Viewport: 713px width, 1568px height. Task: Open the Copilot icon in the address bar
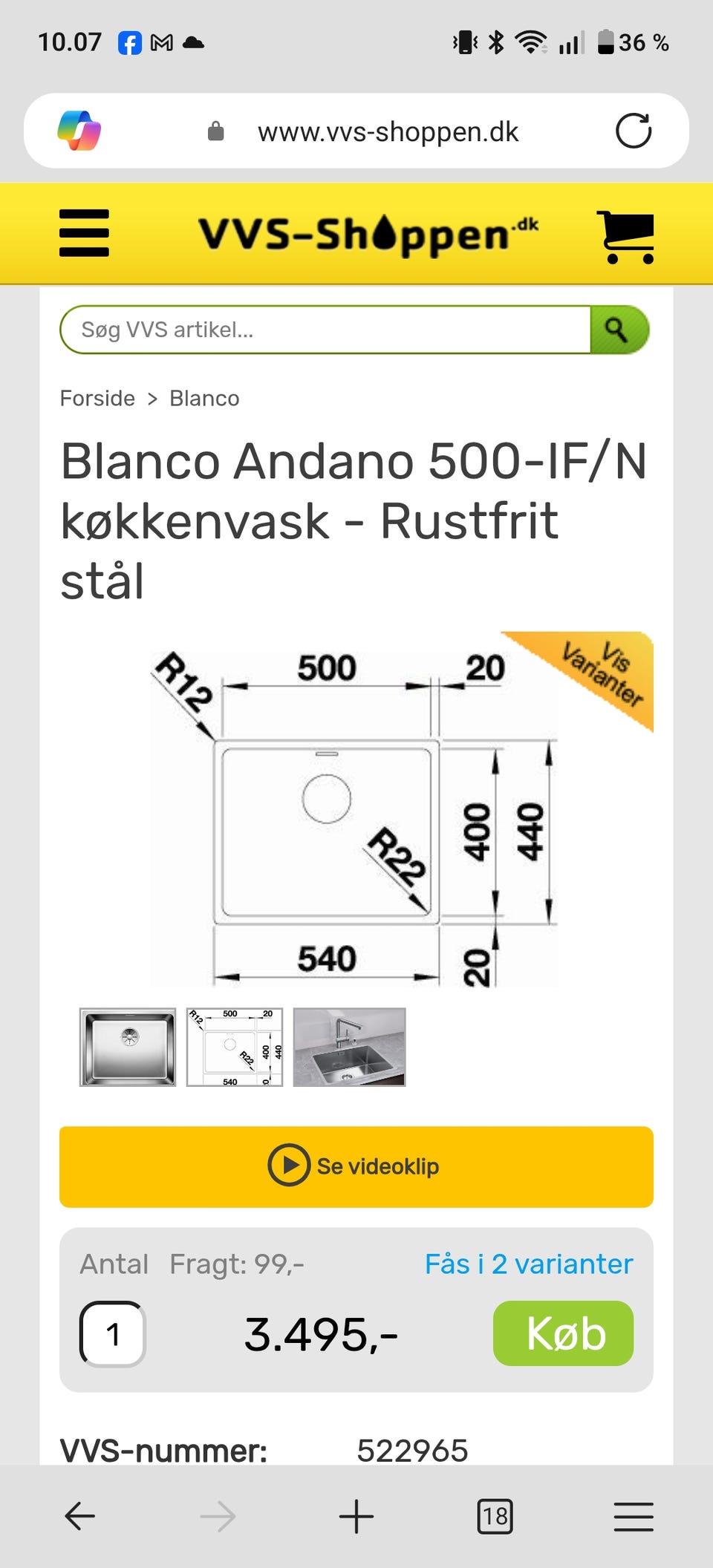[79, 131]
